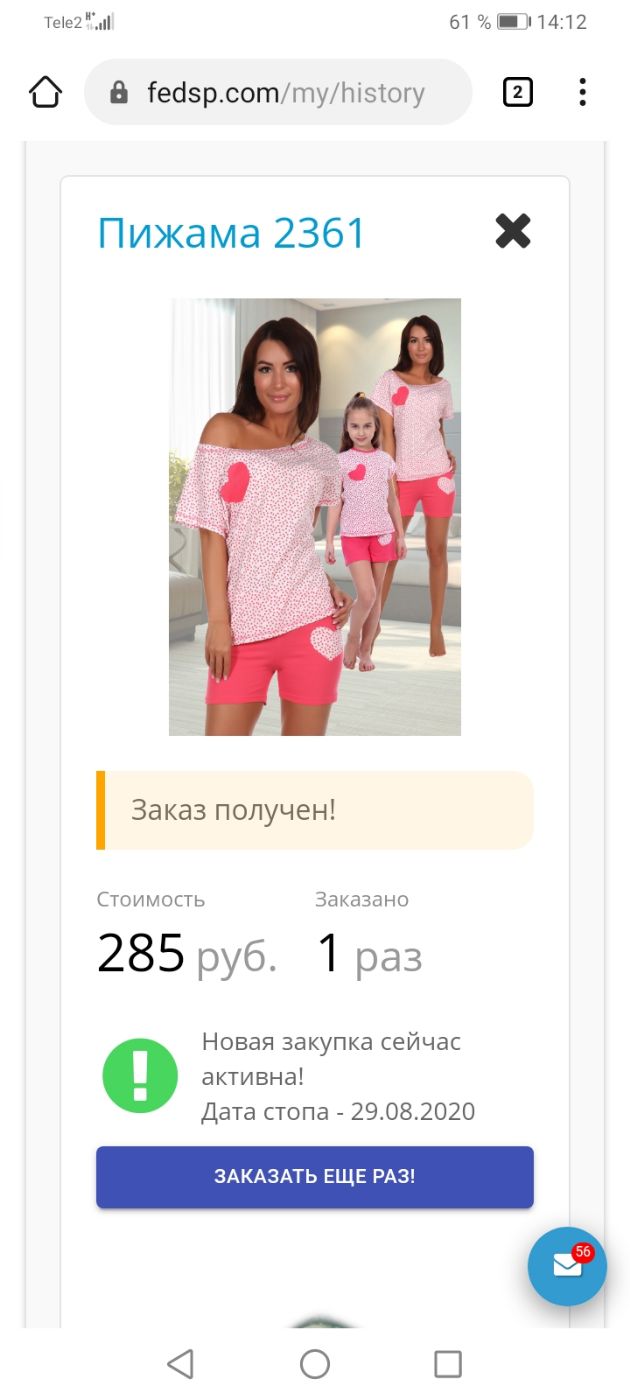Open the messages floating button
Screen dimensions: 630x1400
(567, 1265)
